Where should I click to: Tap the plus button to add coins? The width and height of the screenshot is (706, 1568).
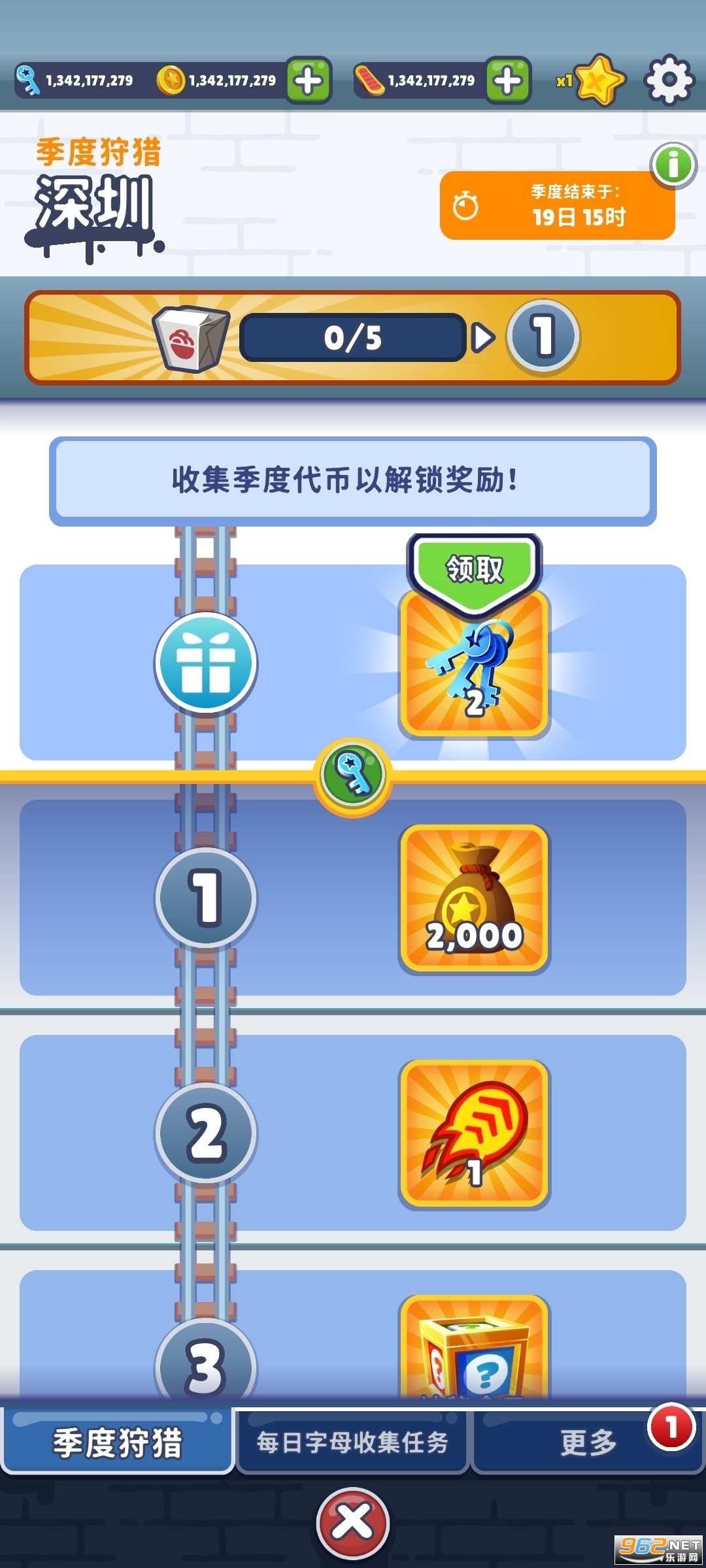[309, 80]
